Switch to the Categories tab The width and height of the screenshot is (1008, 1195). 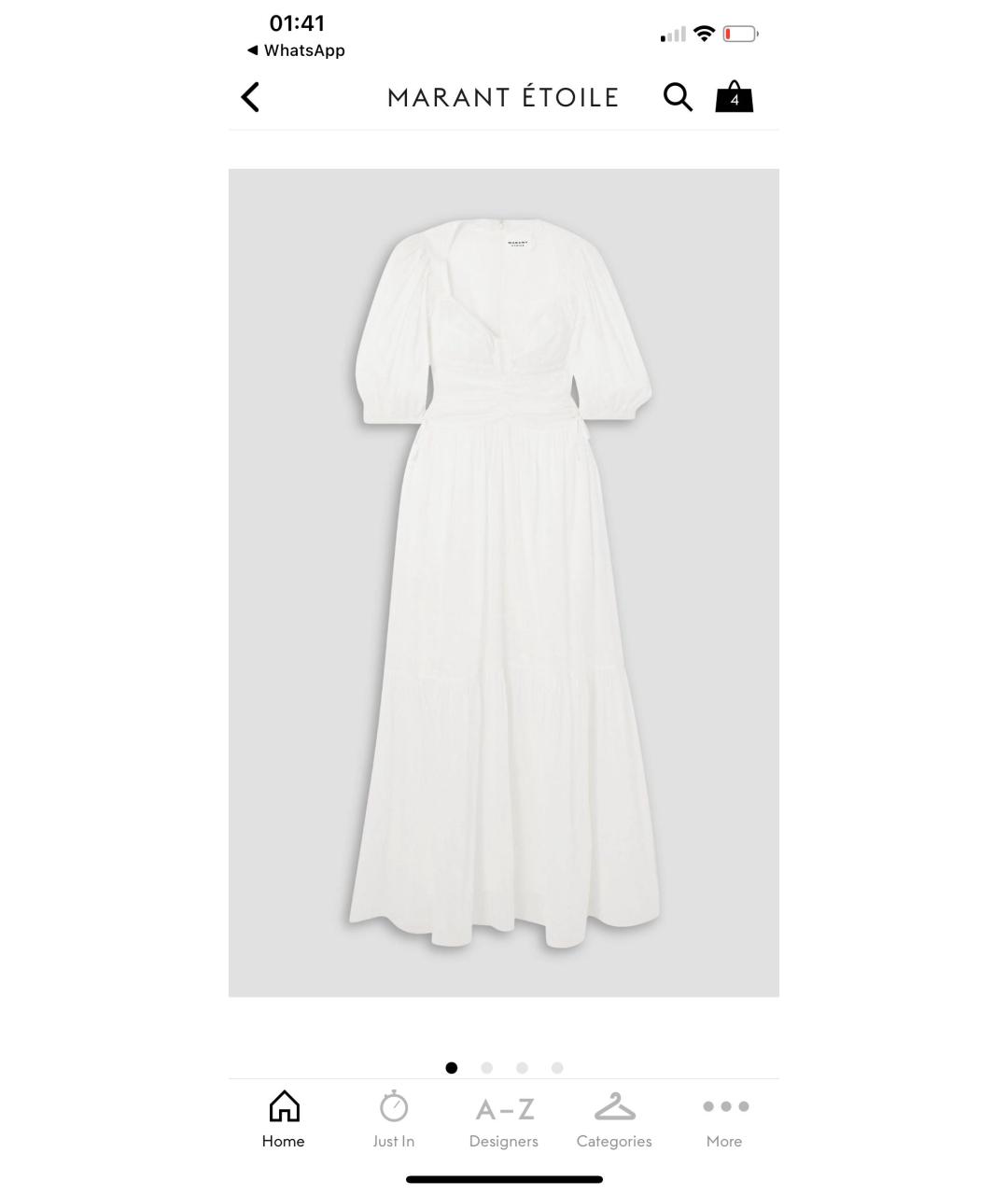pos(614,1118)
